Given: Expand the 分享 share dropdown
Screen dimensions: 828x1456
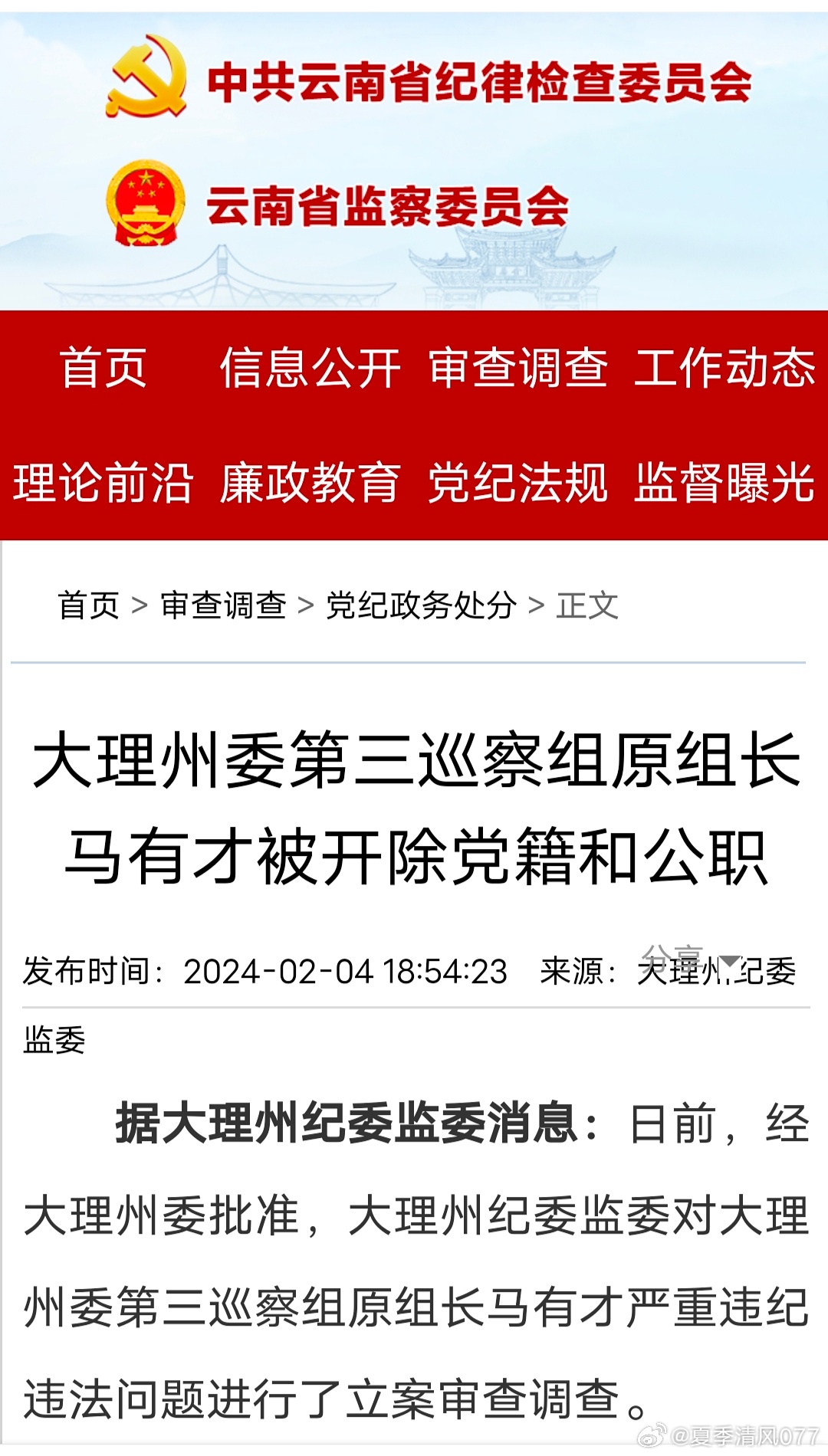Looking at the screenshot, I should click(690, 958).
